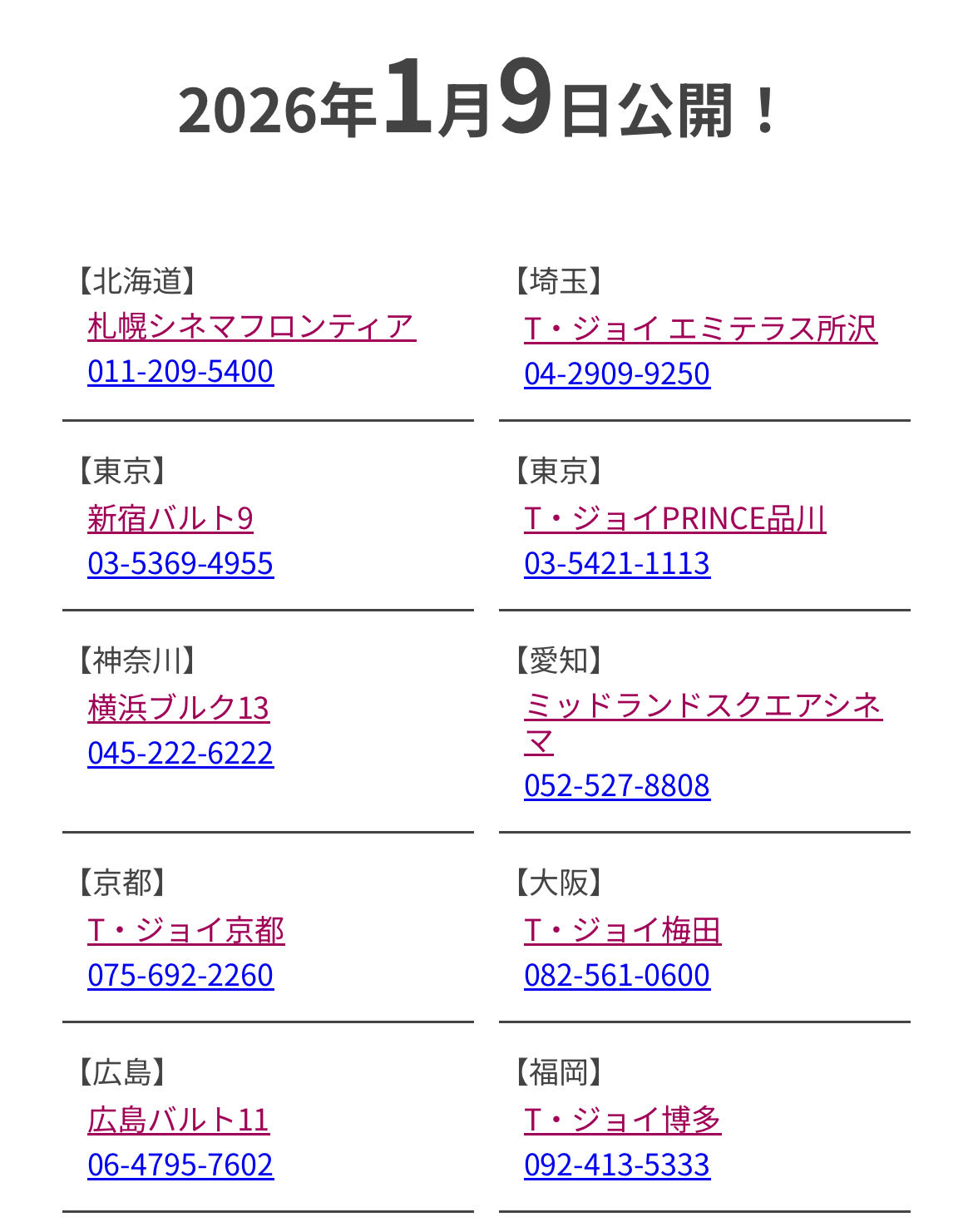Call the number 03-5369-4955
Image resolution: width=973 pixels, height=1232 pixels.
180,563
